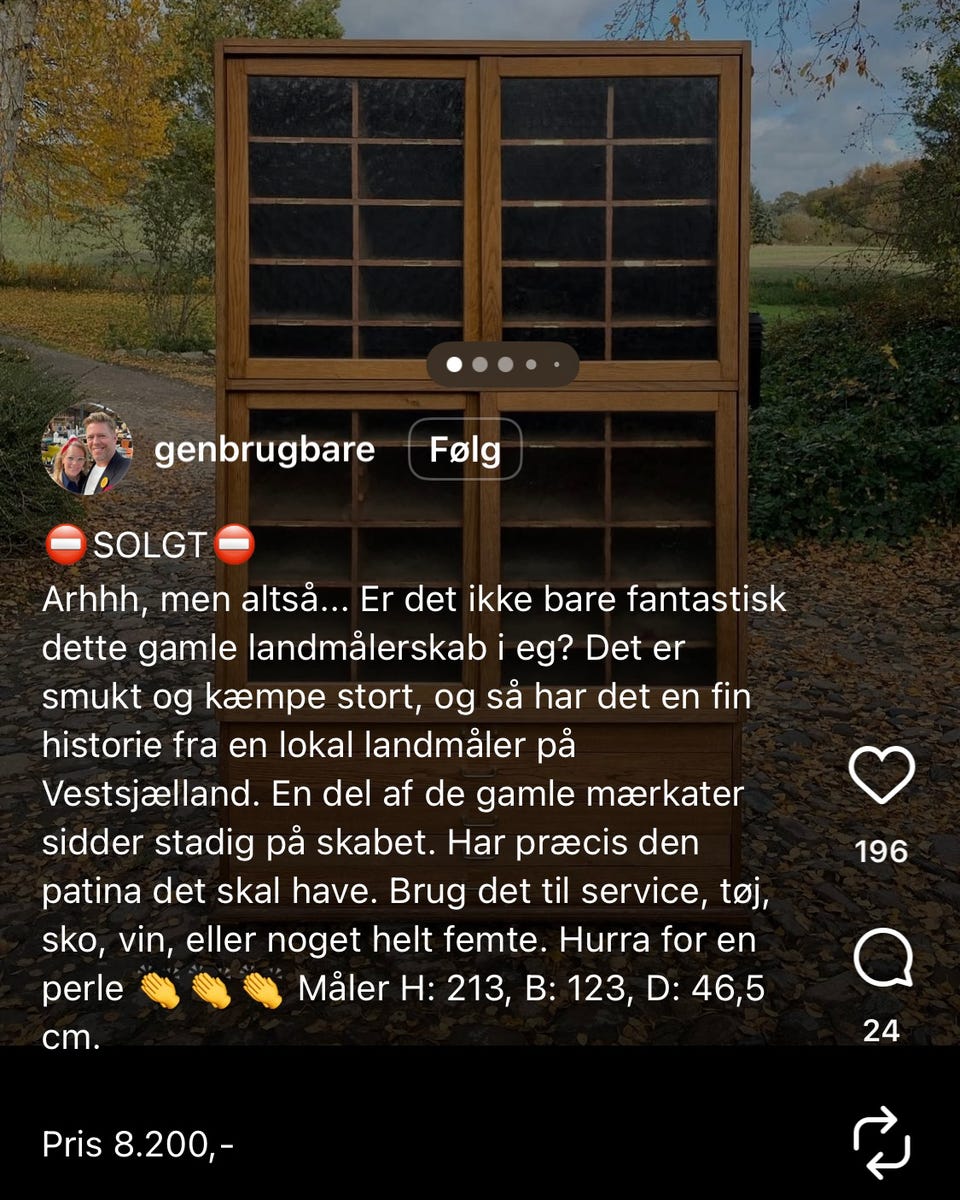Toggle following via the Følg control
The image size is (960, 1200).
coord(465,450)
